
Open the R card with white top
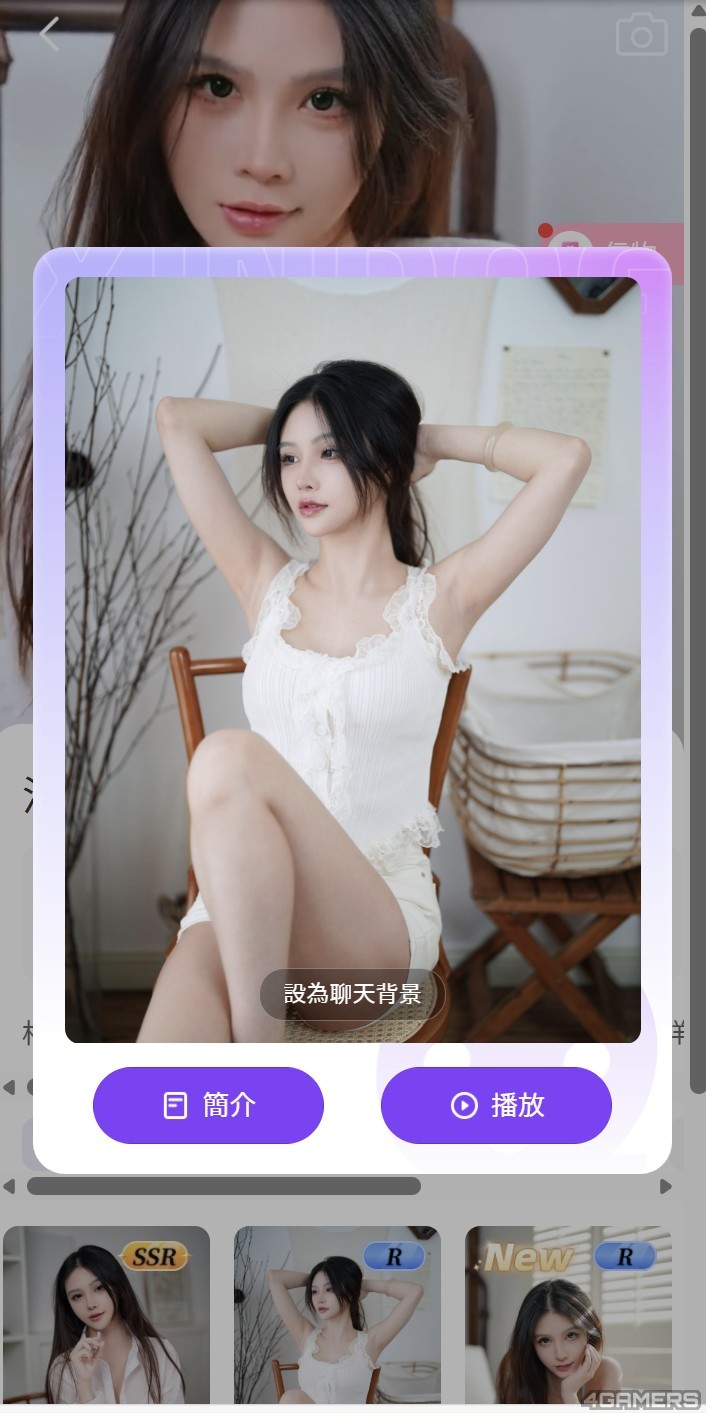(337, 1320)
